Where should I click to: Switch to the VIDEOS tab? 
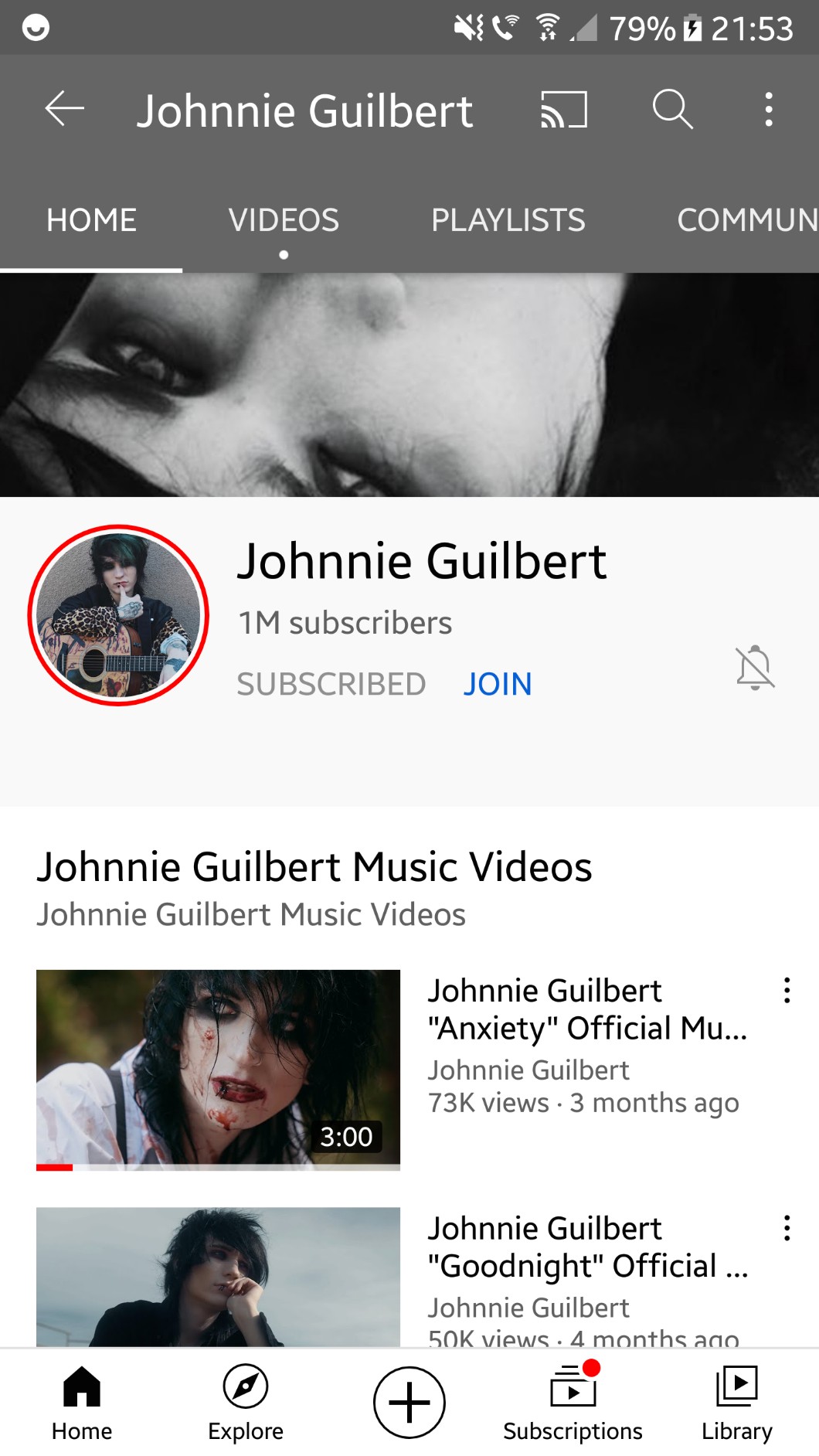click(x=284, y=220)
